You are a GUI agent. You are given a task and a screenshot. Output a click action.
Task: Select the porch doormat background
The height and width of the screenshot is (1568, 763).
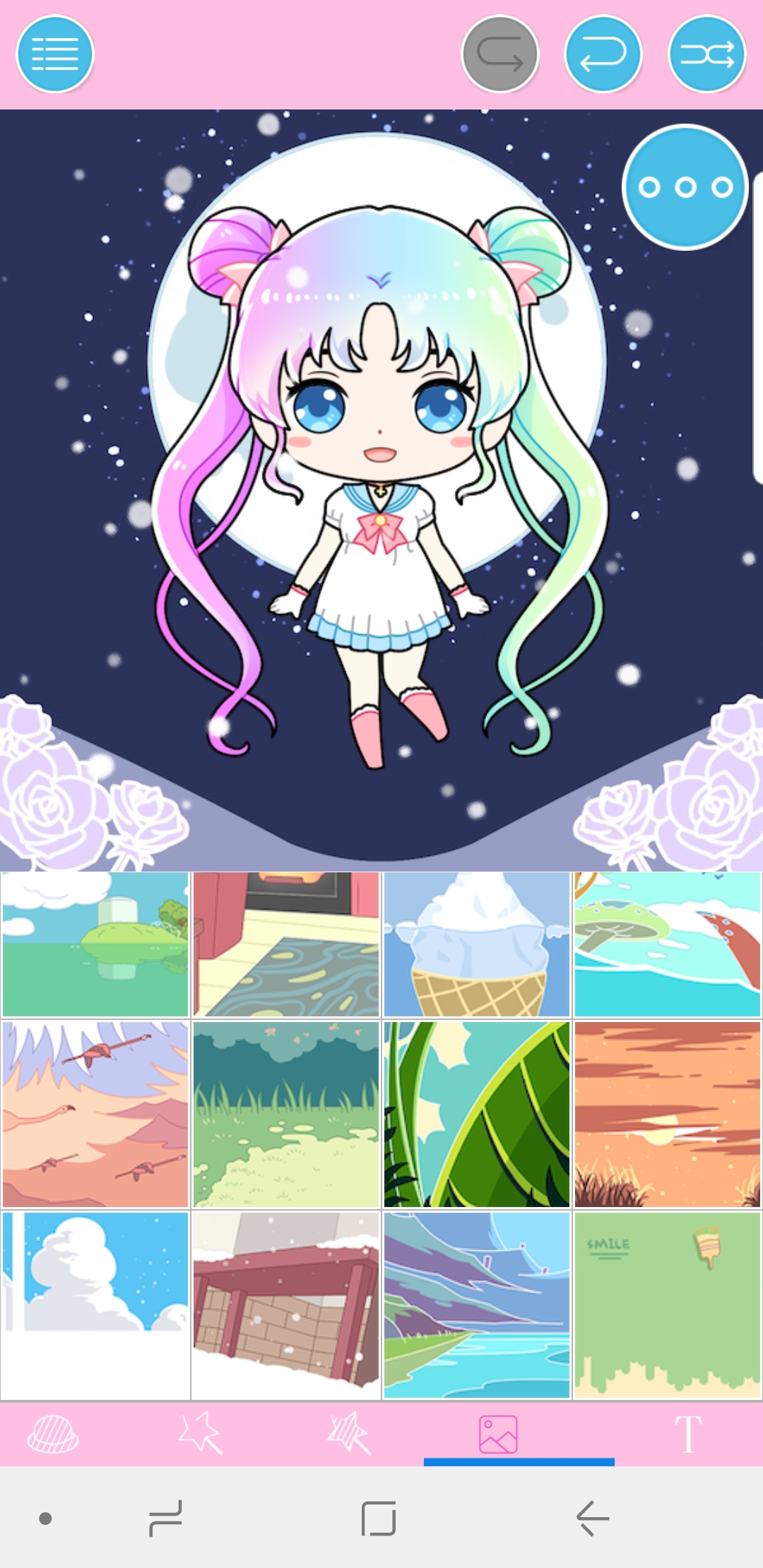286,944
